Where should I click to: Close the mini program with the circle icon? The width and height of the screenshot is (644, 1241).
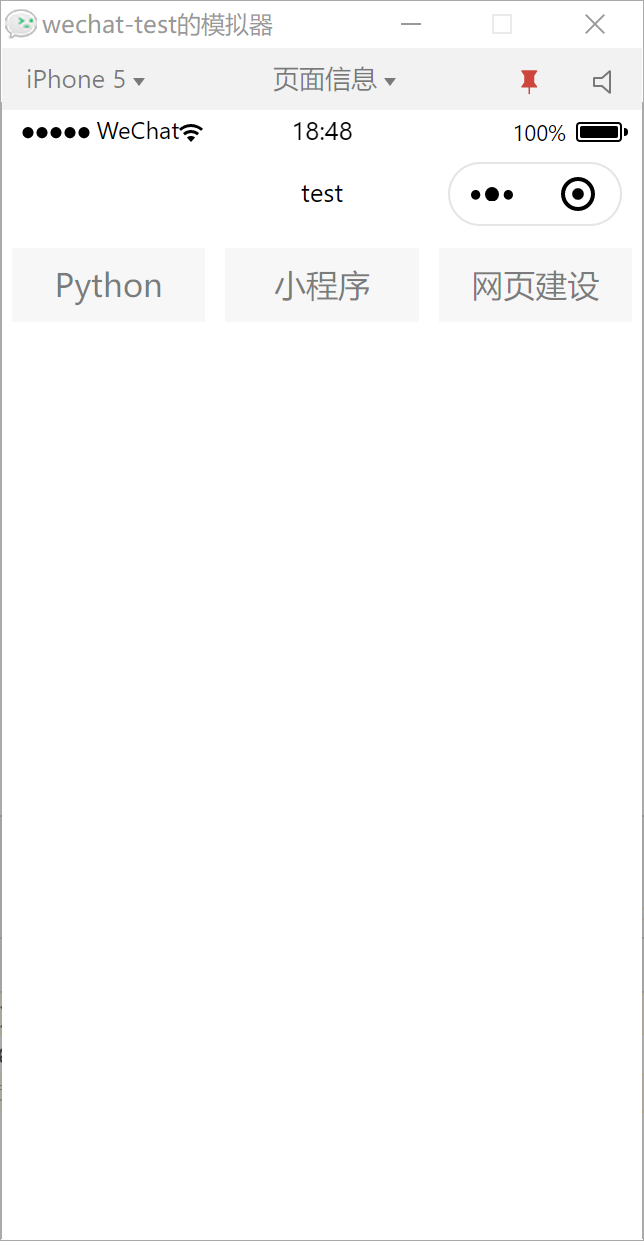[578, 194]
